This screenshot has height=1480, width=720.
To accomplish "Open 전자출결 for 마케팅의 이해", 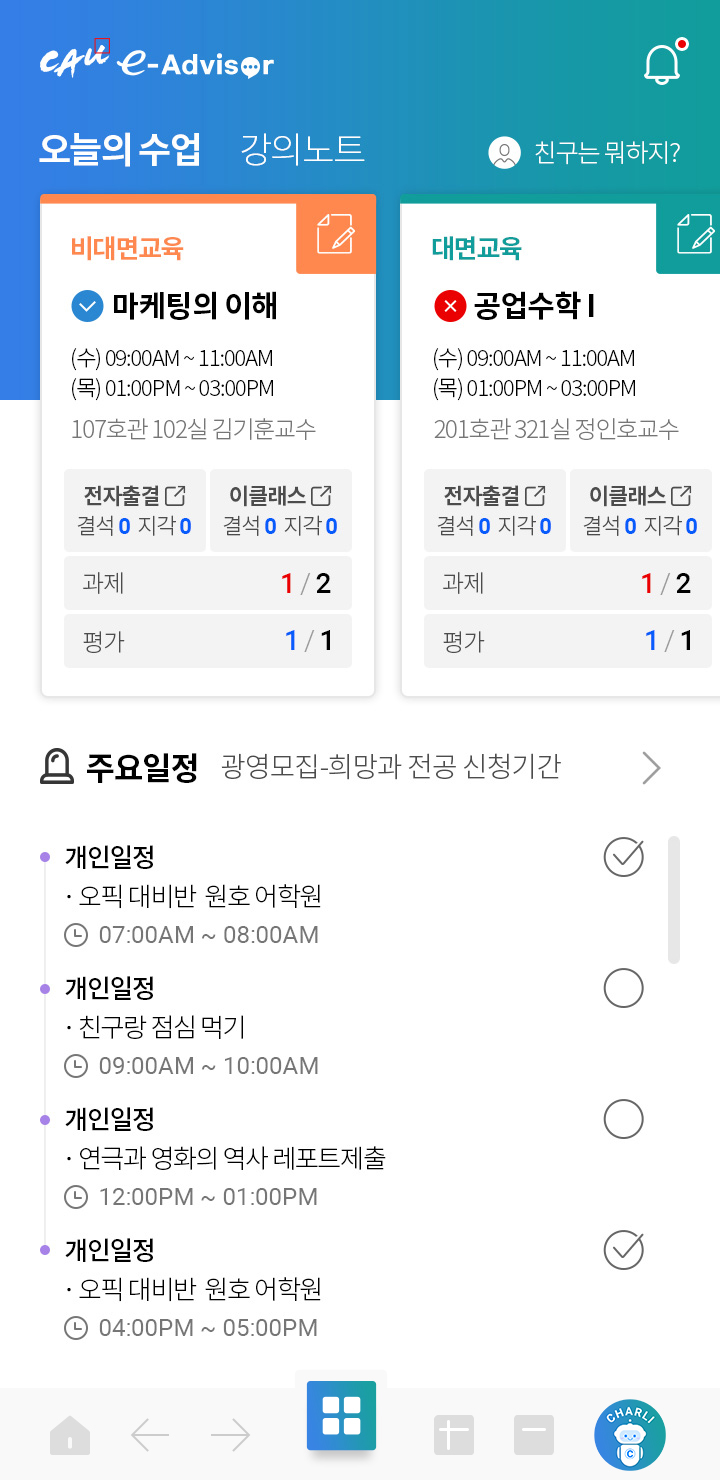I will [x=134, y=509].
